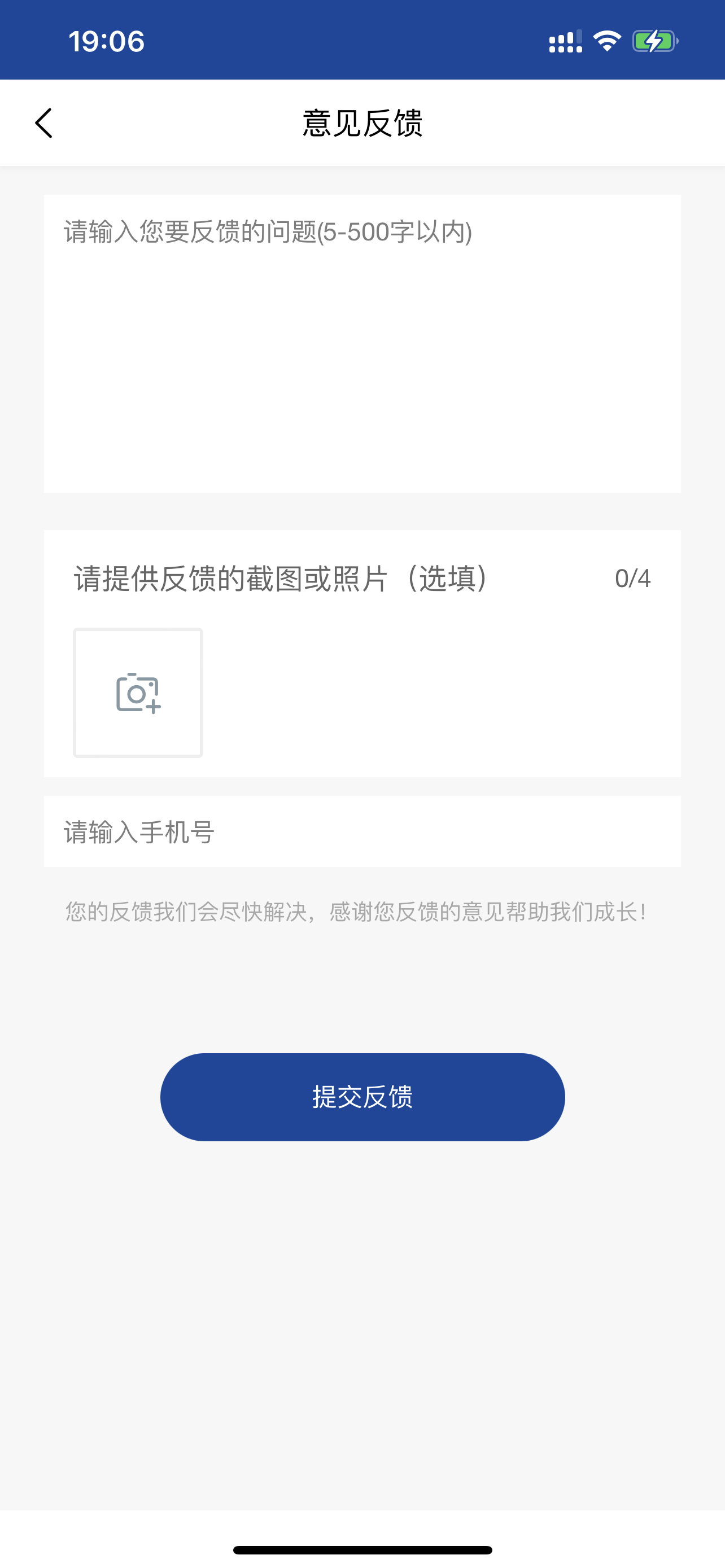Viewport: 725px width, 1568px height.
Task: Focus the feedback problem text box
Action: [x=362, y=343]
